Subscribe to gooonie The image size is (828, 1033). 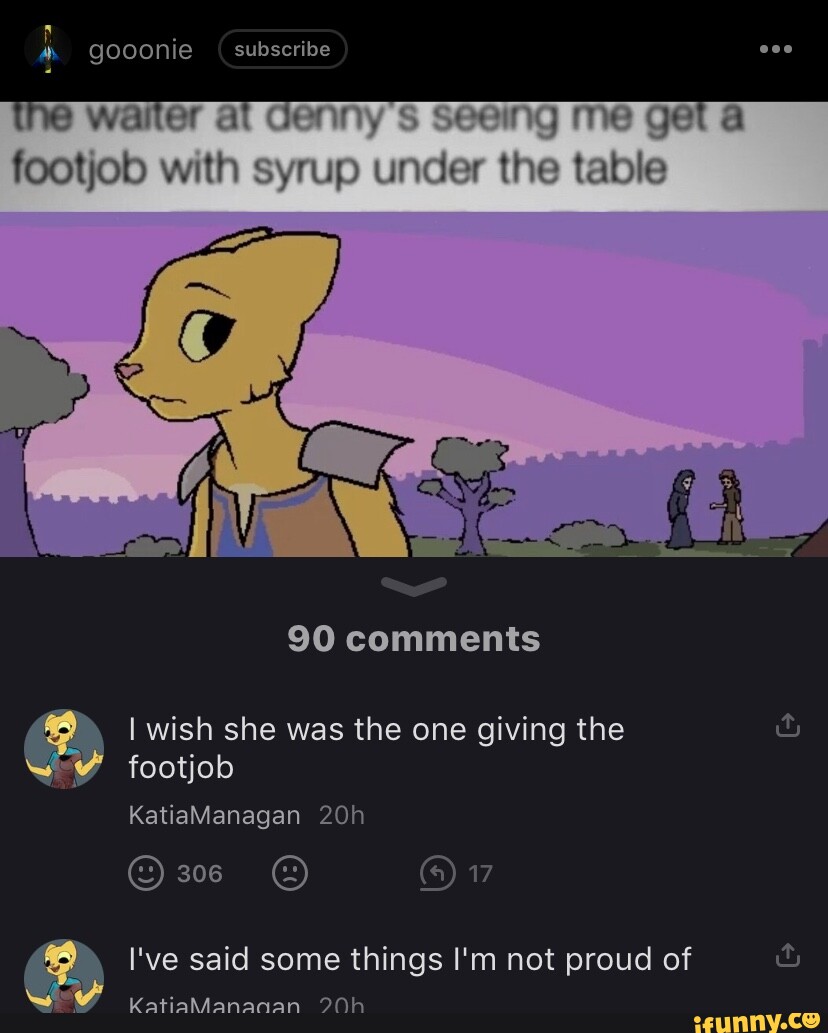click(x=282, y=49)
